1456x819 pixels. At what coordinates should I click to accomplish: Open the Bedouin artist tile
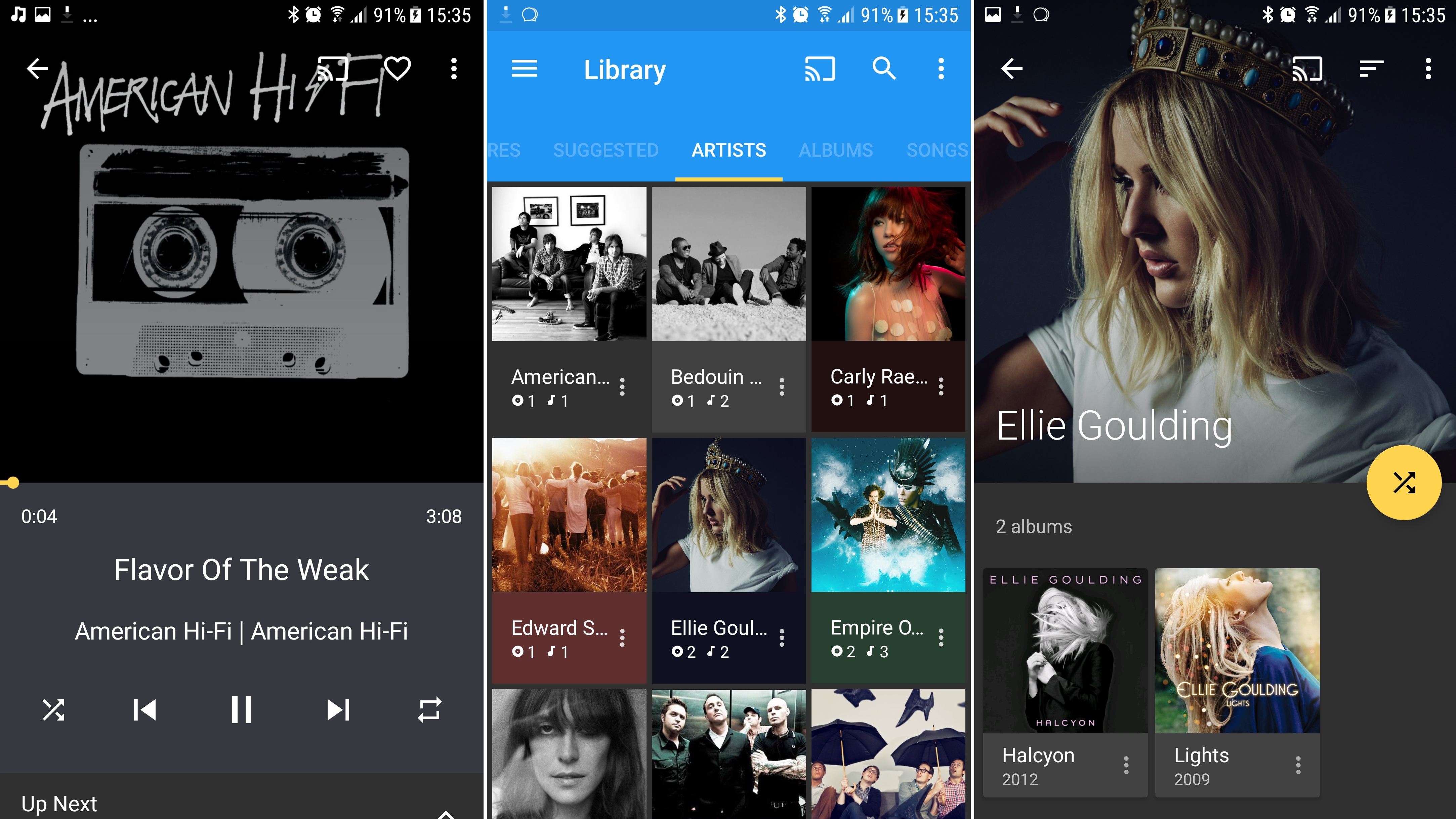(729, 264)
